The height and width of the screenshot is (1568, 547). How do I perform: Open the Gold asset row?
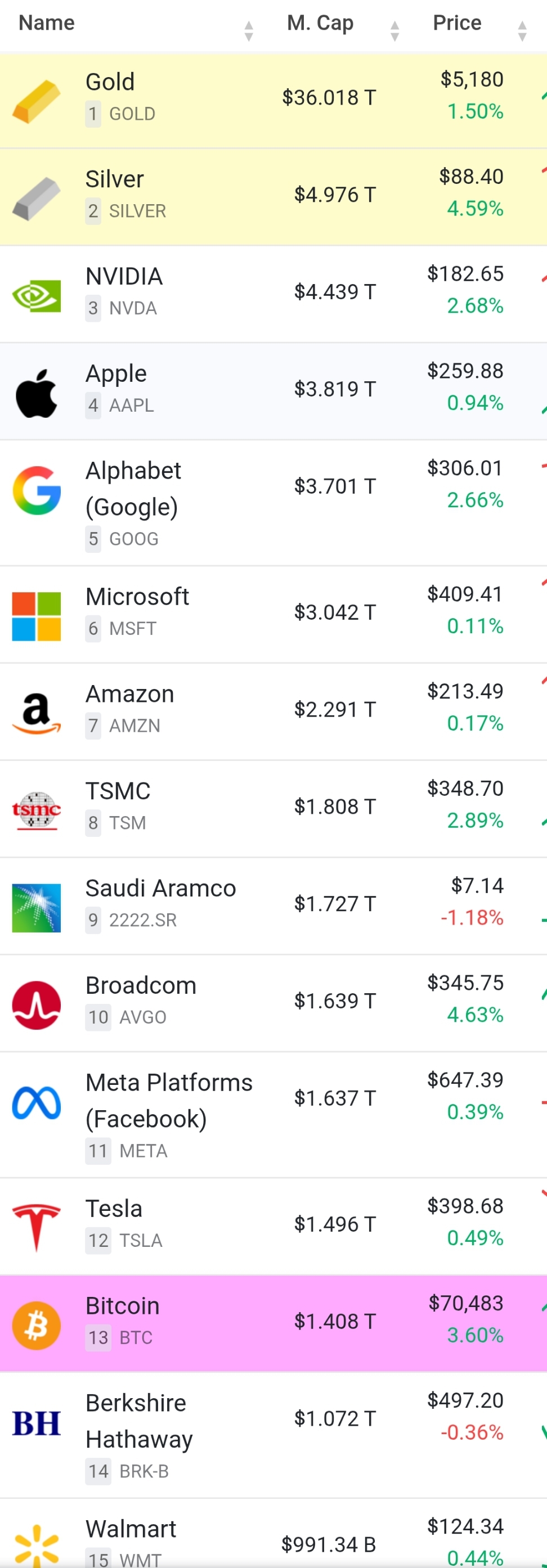tap(110, 82)
